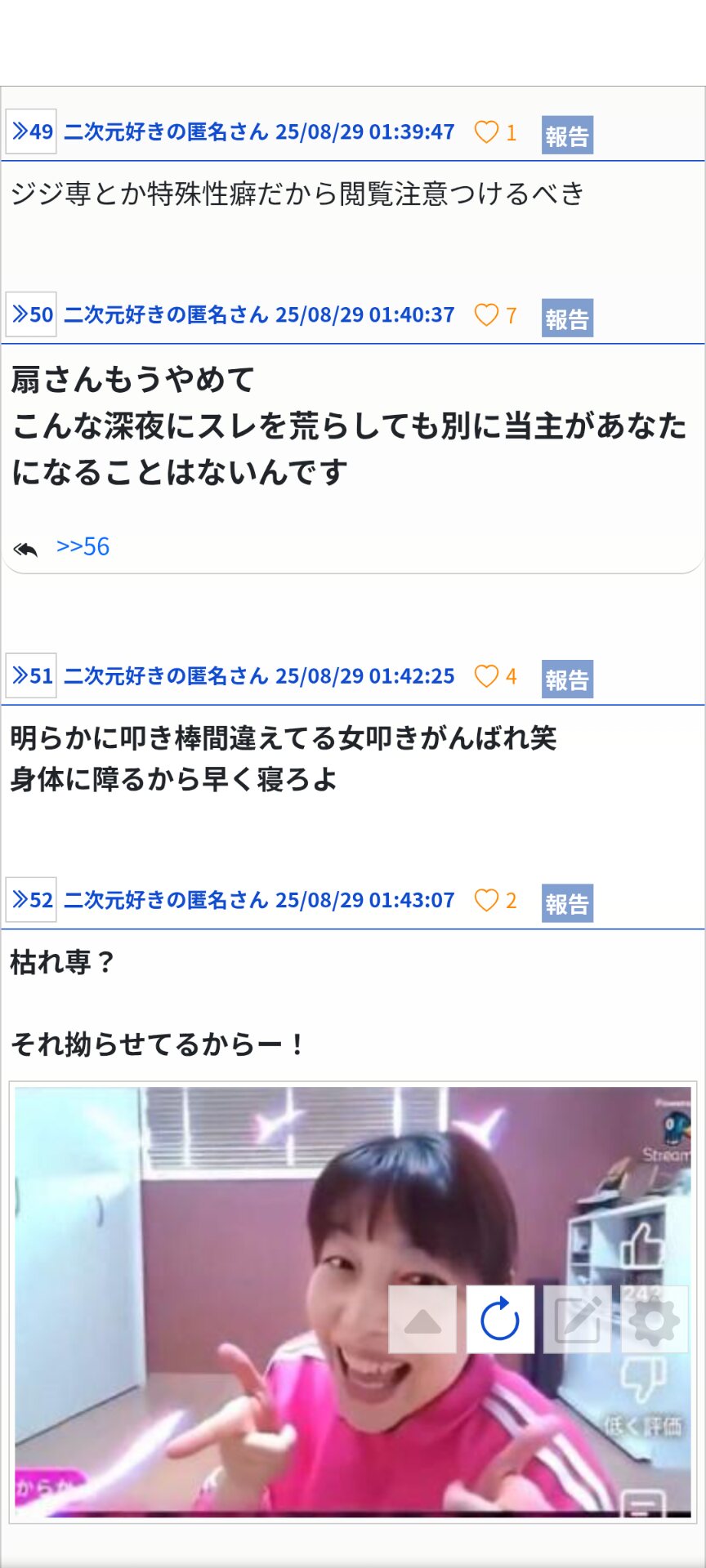This screenshot has height=1568, width=706.
Task: Tap the >>50 post number
Action: 31,314
